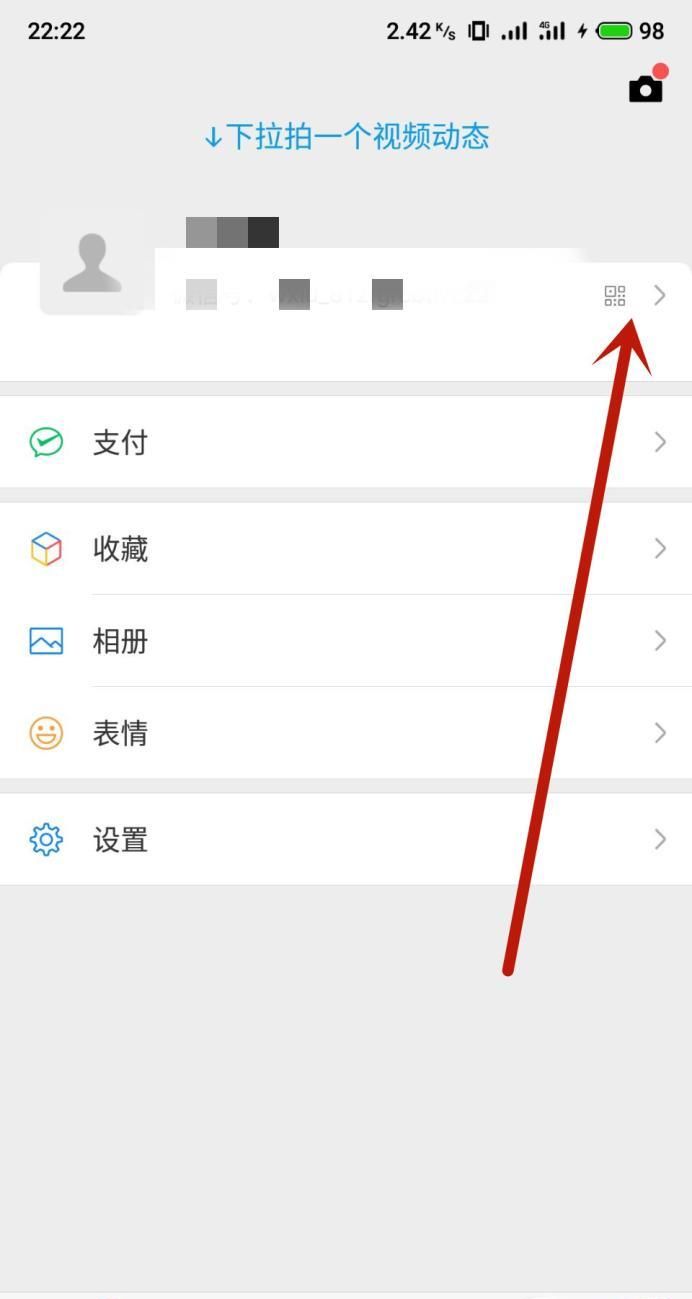The height and width of the screenshot is (1299, 692).
Task: Open my QR code
Action: [615, 295]
